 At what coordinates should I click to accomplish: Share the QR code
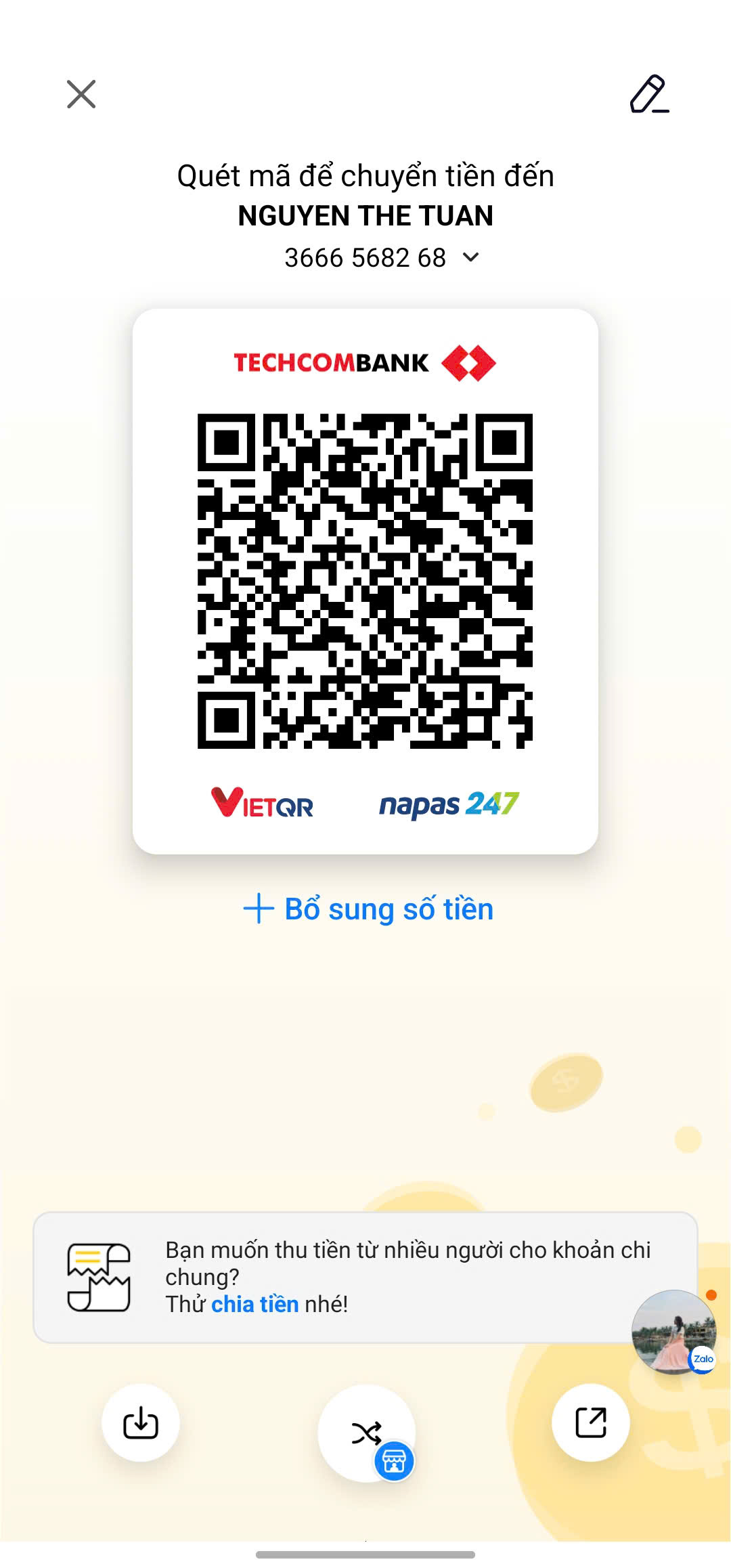[591, 1422]
